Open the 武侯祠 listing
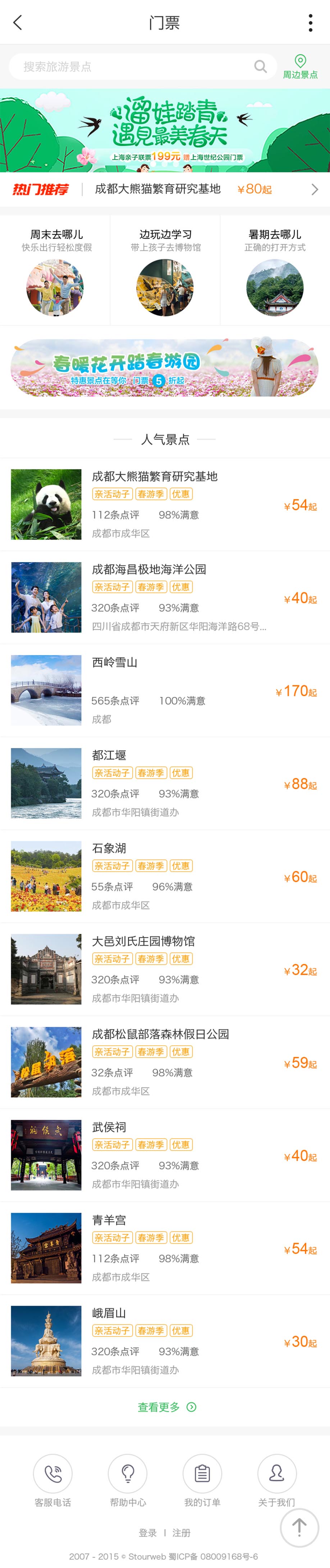The width and height of the screenshot is (330, 1568). coord(165,1155)
